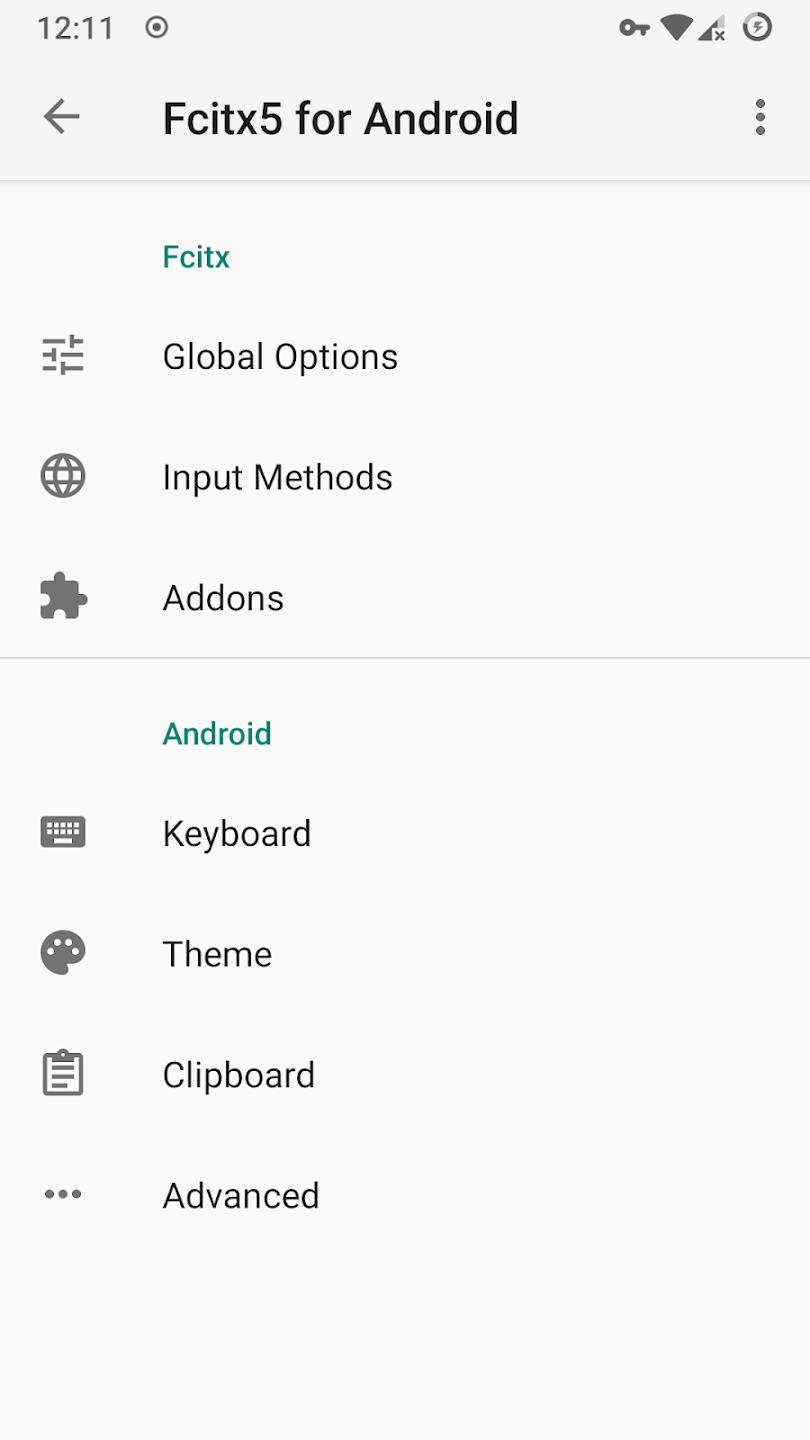Viewport: 810px width, 1440px height.
Task: Tap the globe icon for Input Methods
Action: pyautogui.click(x=62, y=476)
